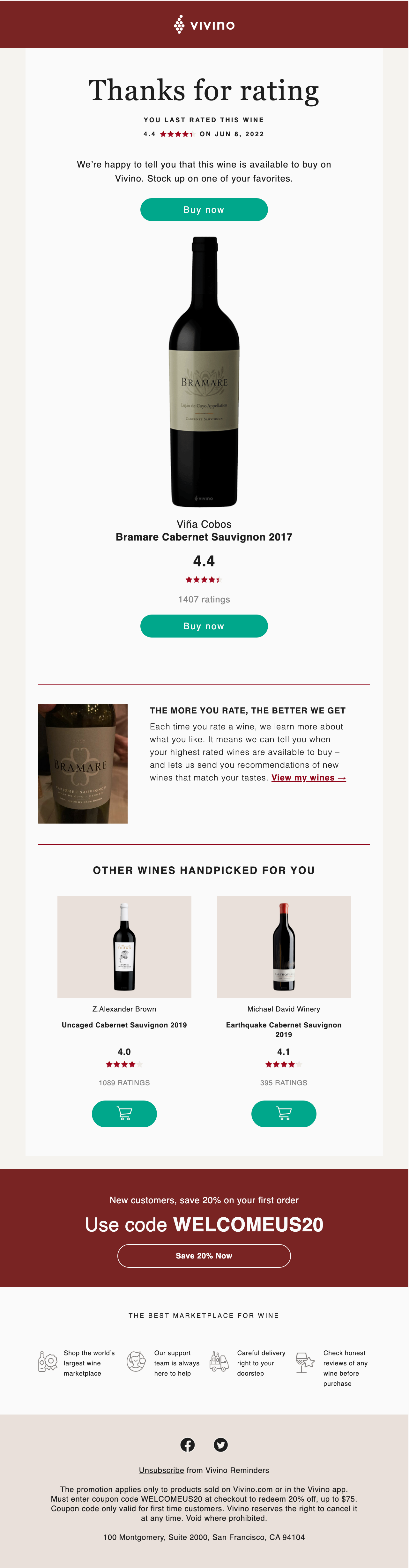The height and width of the screenshot is (1568, 409).
Task: Add Uncaged Cabernet Sauvignon to cart
Action: click(124, 1113)
